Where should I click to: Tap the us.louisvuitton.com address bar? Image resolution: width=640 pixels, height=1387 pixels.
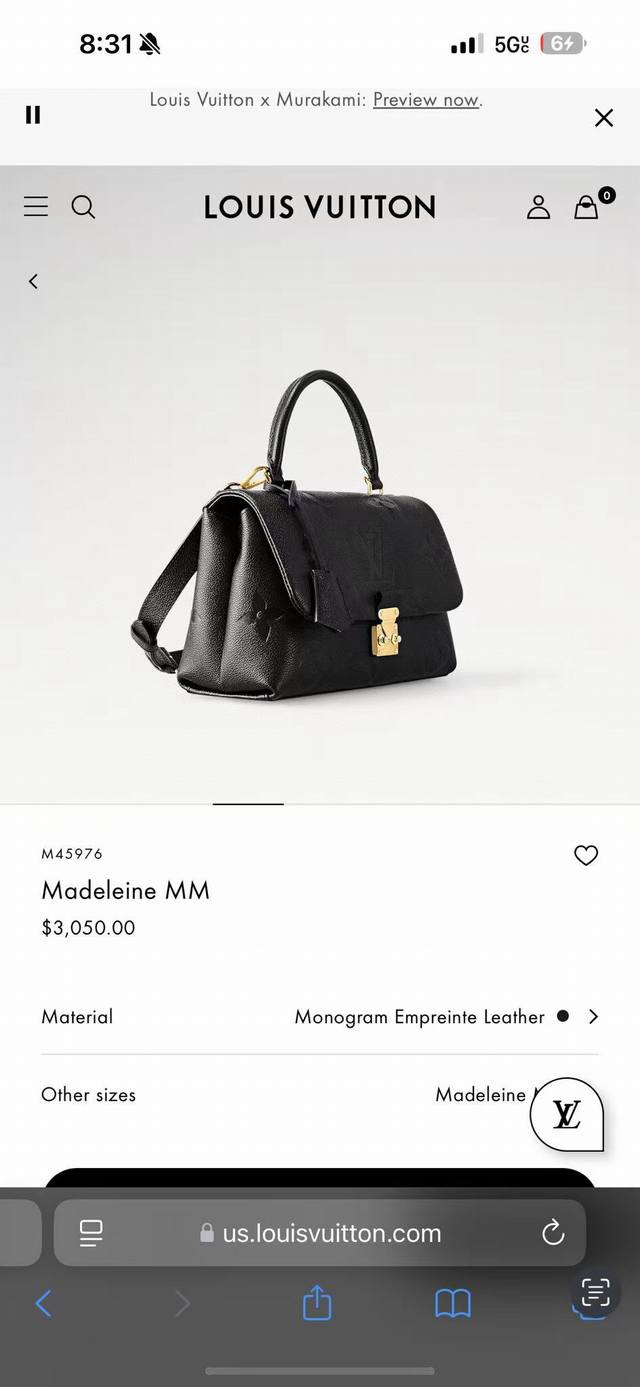coord(331,1234)
